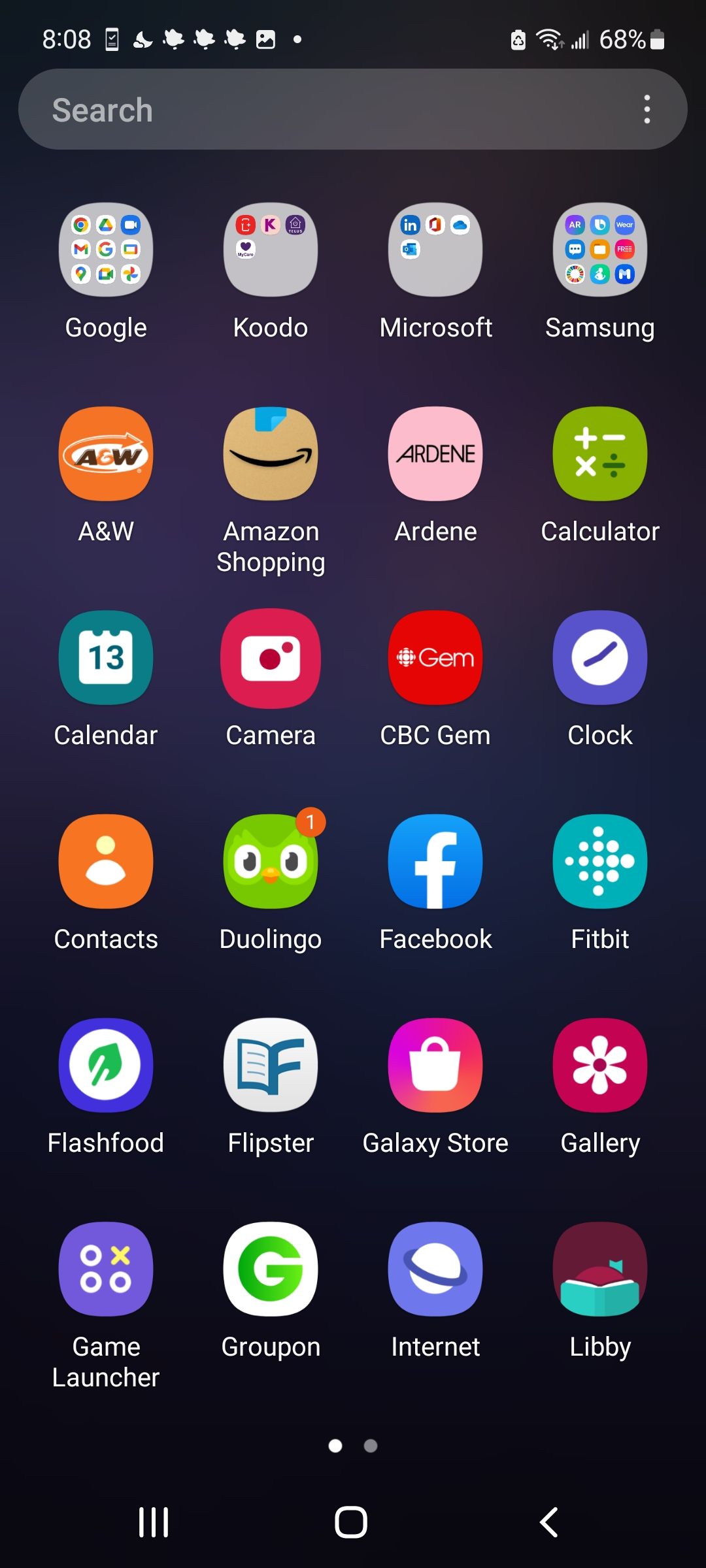
Task: Open the Camera app
Action: pos(270,658)
